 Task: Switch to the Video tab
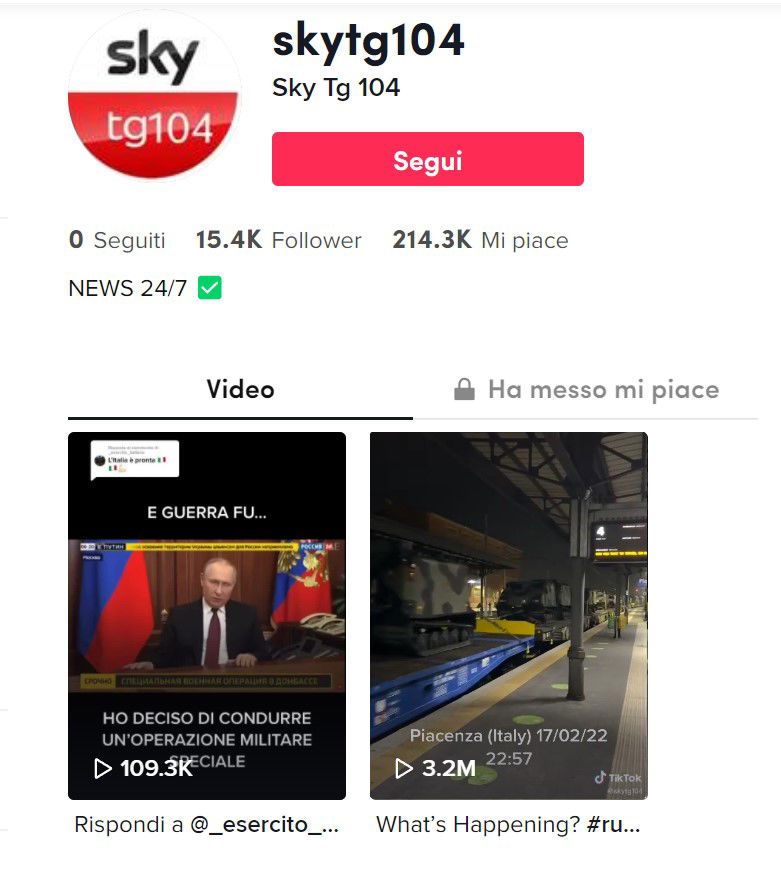point(240,389)
